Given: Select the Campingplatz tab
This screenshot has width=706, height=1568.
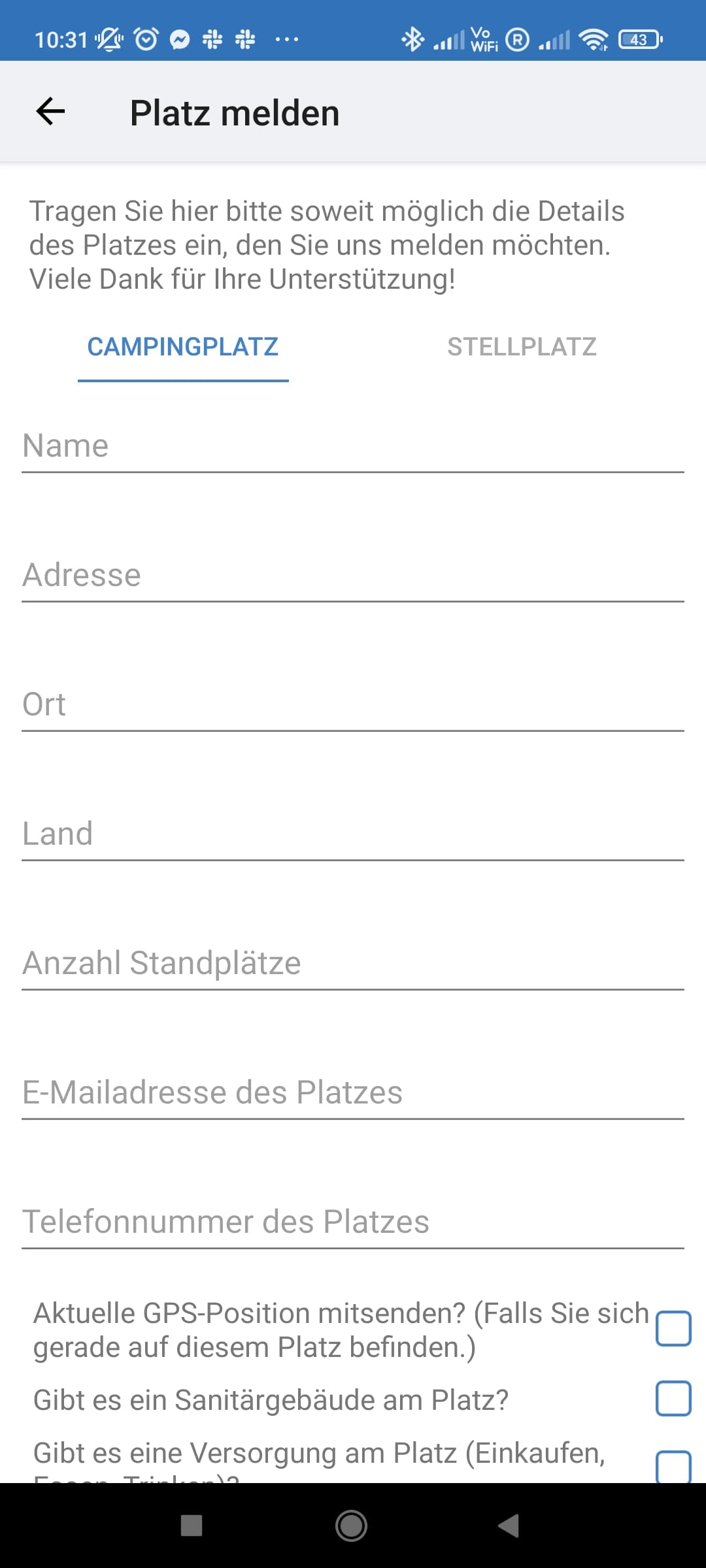Looking at the screenshot, I should coord(183,347).
